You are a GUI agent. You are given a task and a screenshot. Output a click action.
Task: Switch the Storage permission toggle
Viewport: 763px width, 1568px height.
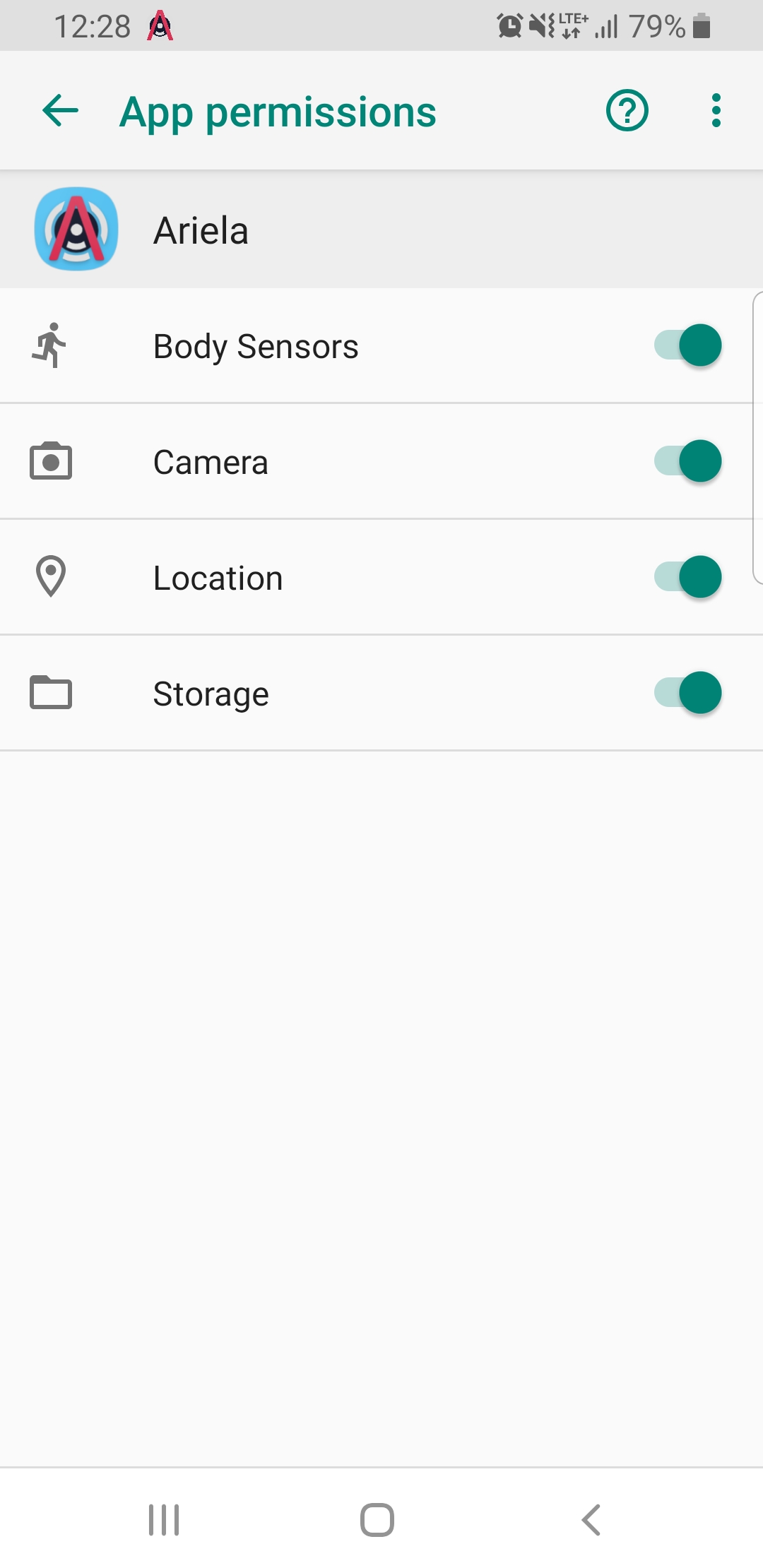[685, 692]
